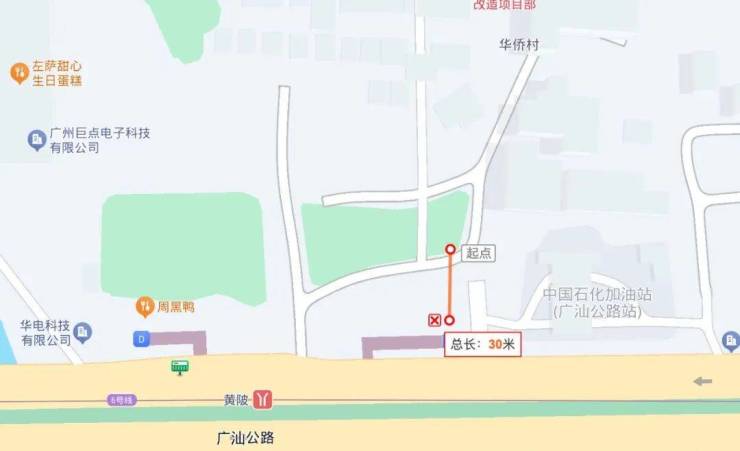740x451 pixels.
Task: Select the 周黑鸭 restaurant marker
Action: 144,306
